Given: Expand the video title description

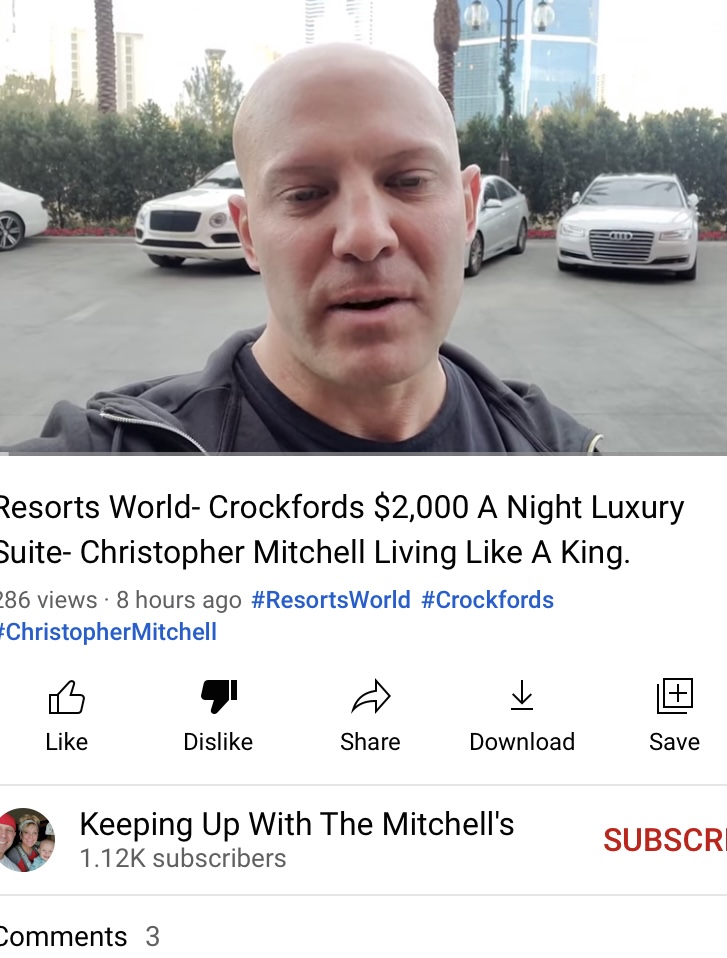Looking at the screenshot, I should tap(340, 529).
